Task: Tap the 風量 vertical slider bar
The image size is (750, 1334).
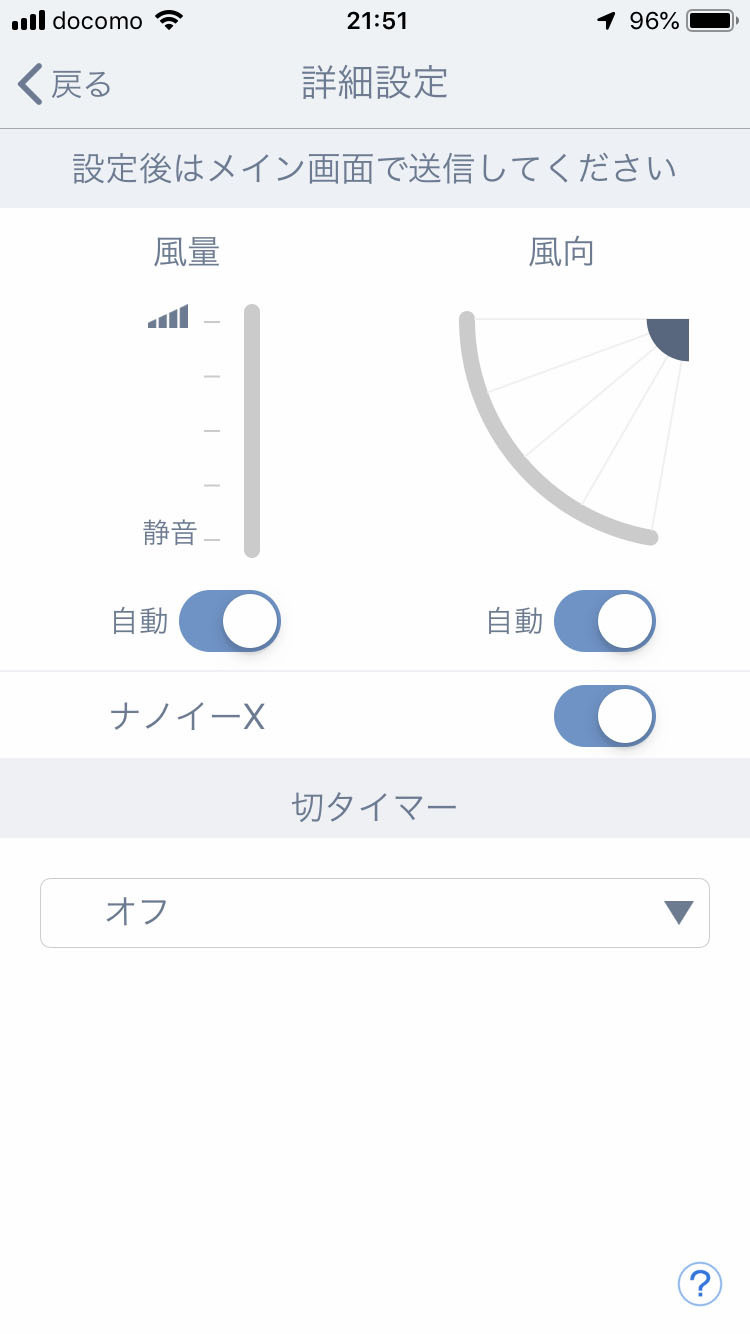Action: 252,431
